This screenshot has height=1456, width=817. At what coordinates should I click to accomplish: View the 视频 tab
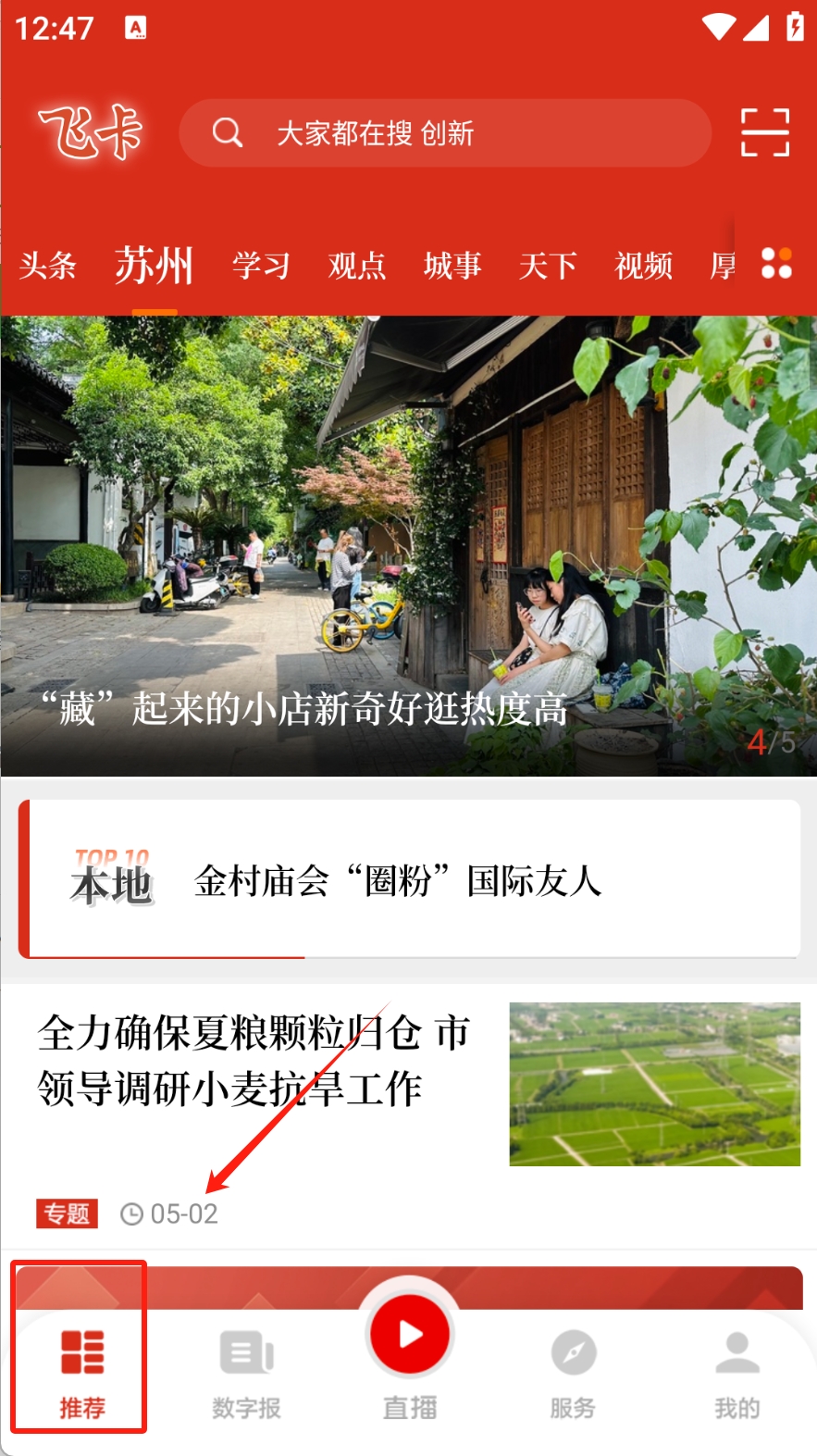[643, 267]
